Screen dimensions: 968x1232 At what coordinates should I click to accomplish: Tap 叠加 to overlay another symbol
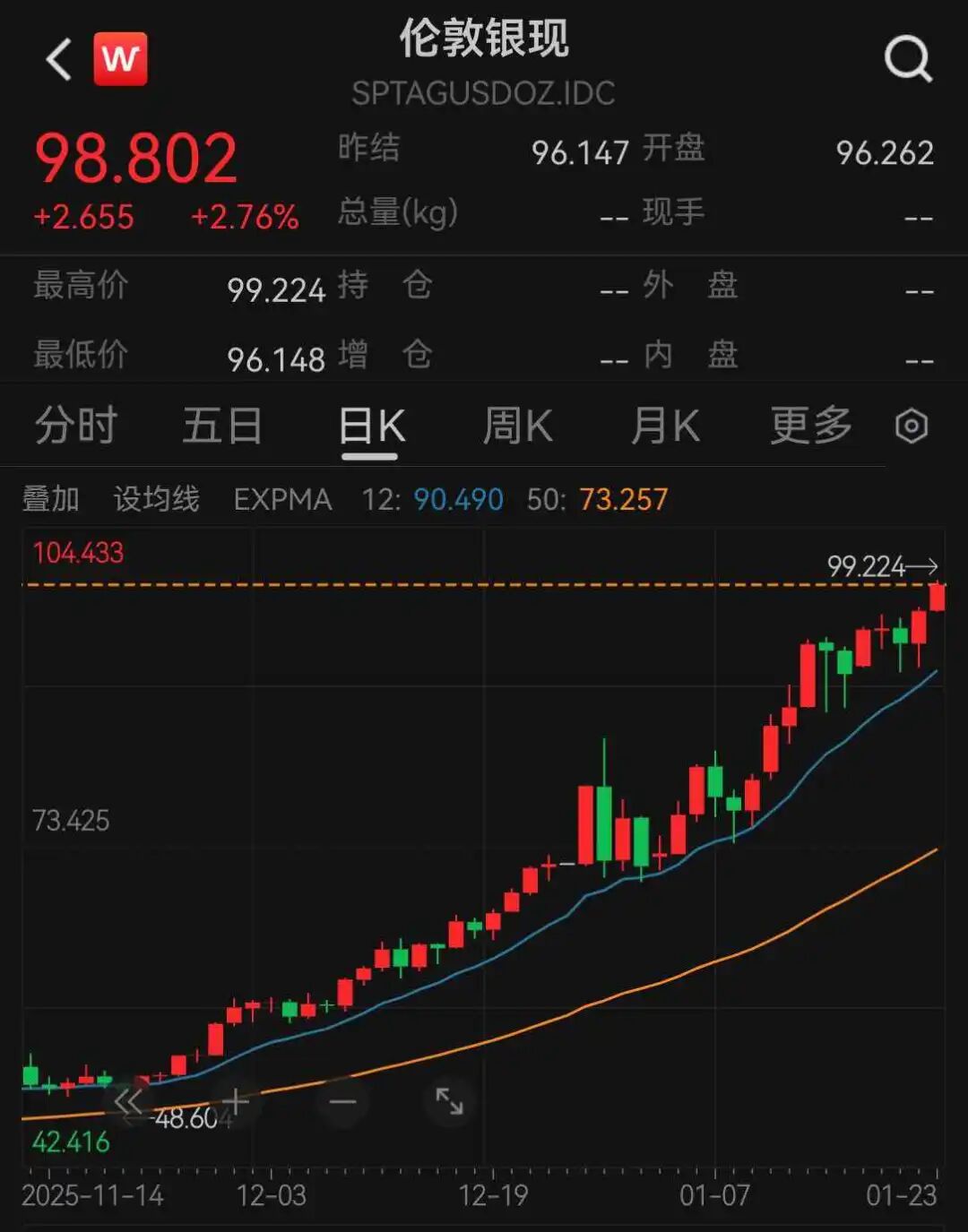[51, 499]
